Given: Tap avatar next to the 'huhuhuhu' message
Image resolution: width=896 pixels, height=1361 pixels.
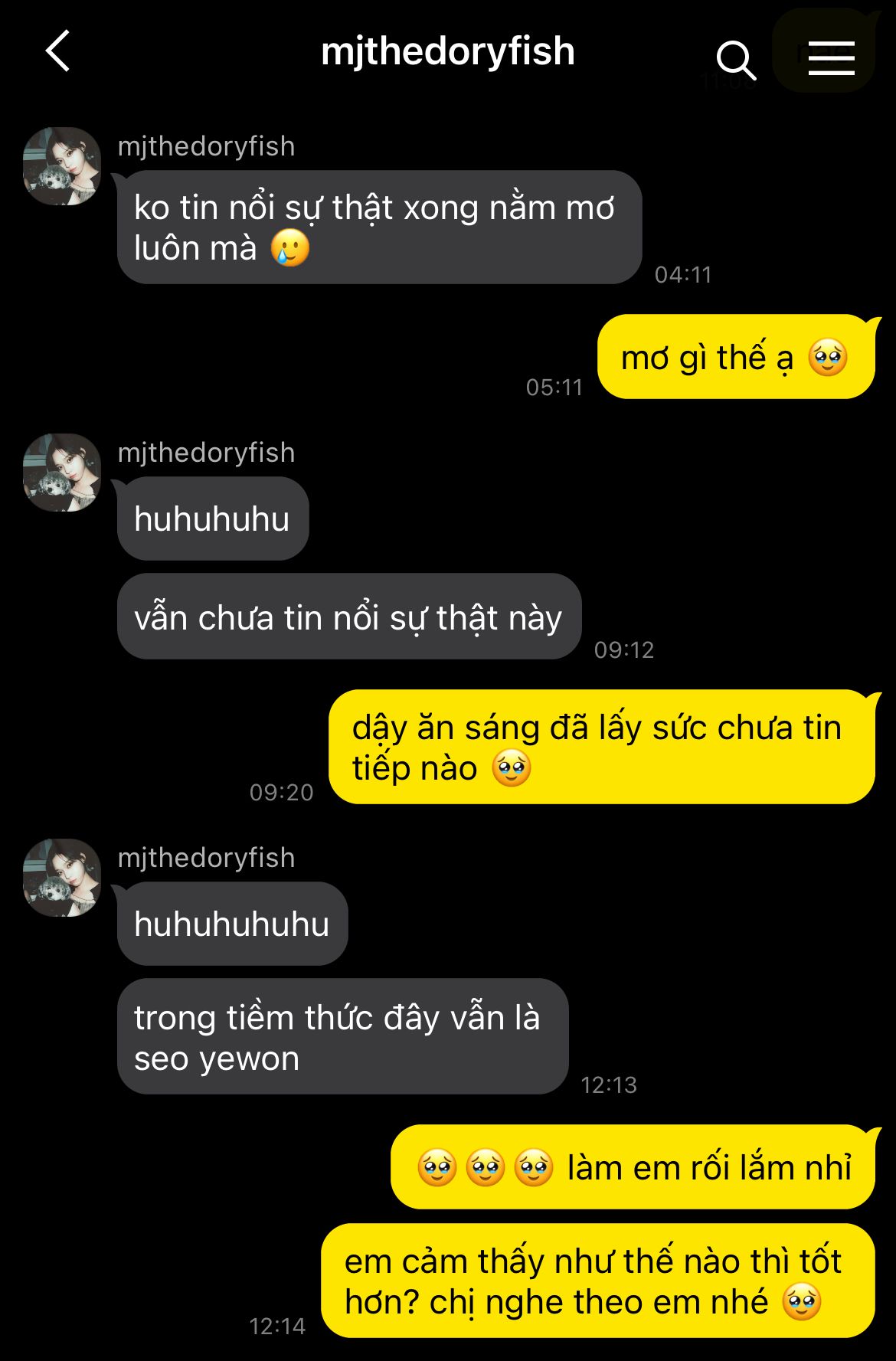Looking at the screenshot, I should click(62, 473).
